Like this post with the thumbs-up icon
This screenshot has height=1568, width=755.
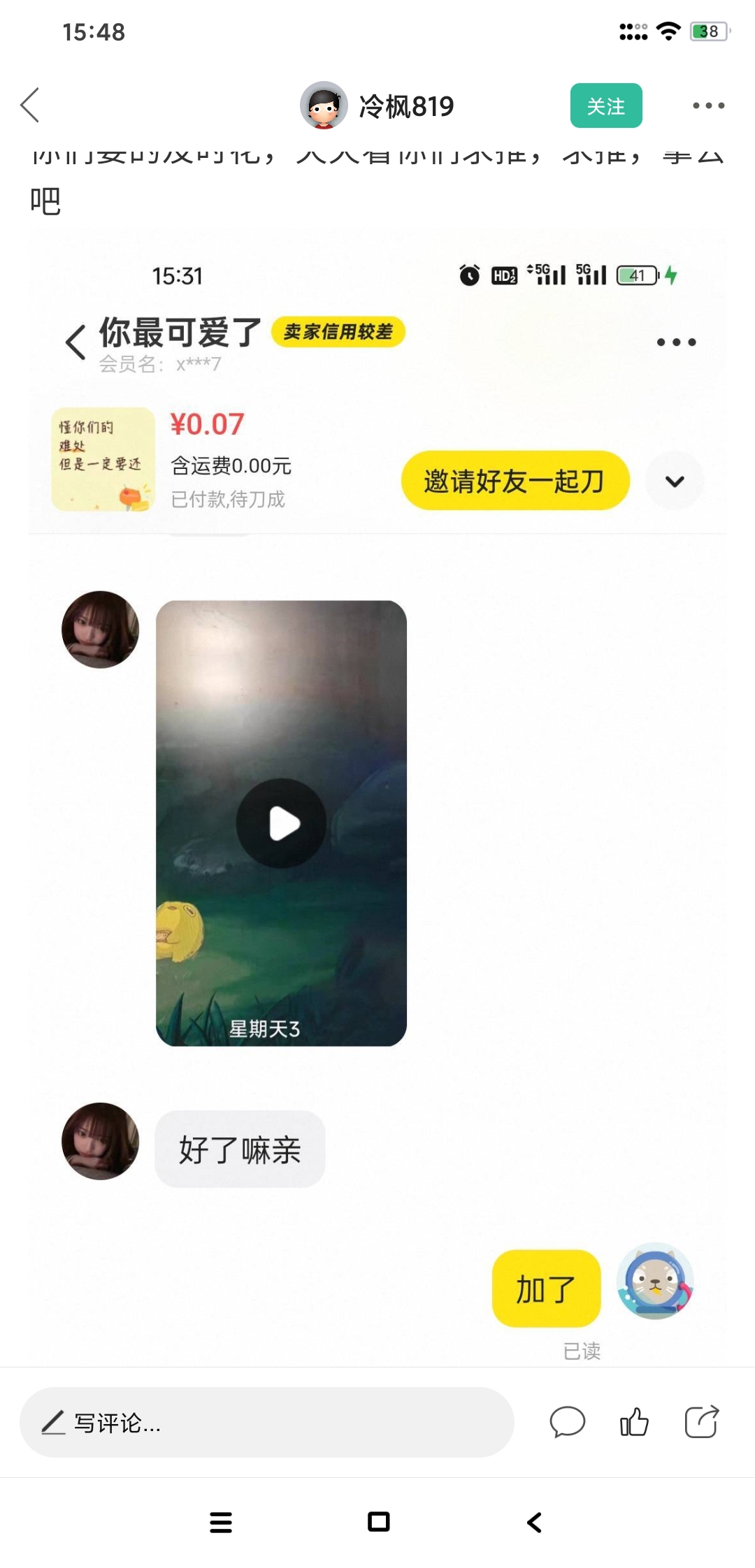[634, 1422]
